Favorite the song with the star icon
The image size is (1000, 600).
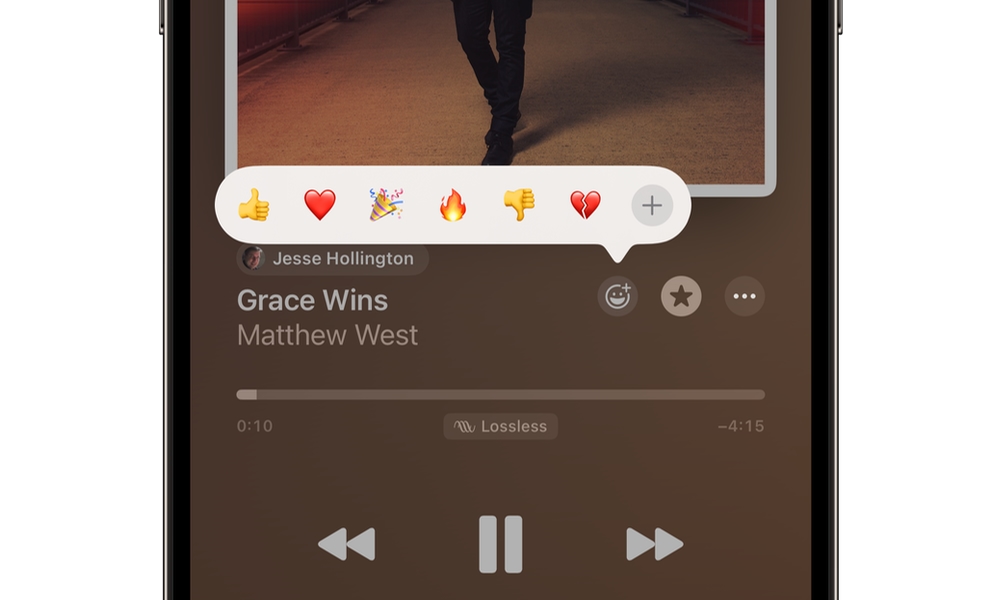(681, 296)
